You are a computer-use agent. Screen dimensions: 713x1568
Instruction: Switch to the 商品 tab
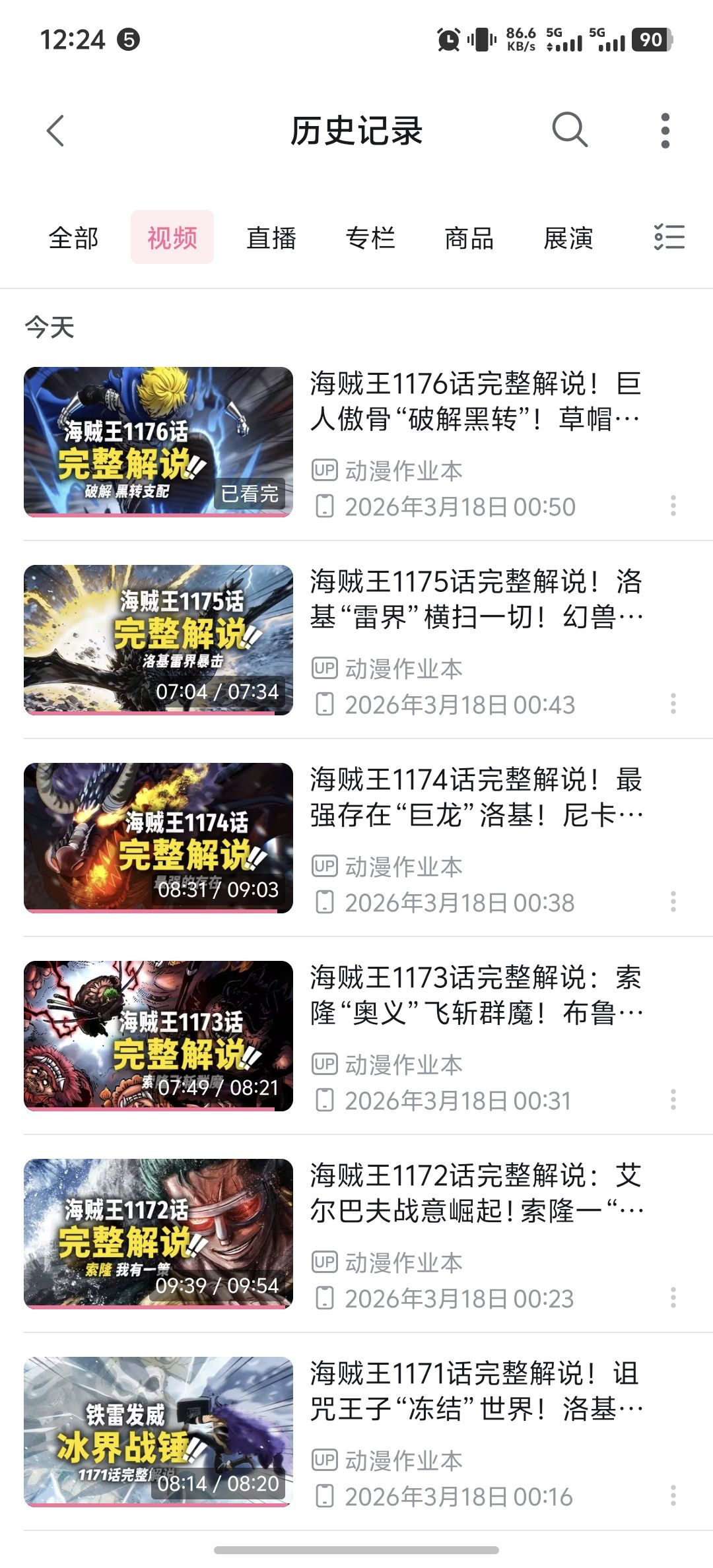469,238
